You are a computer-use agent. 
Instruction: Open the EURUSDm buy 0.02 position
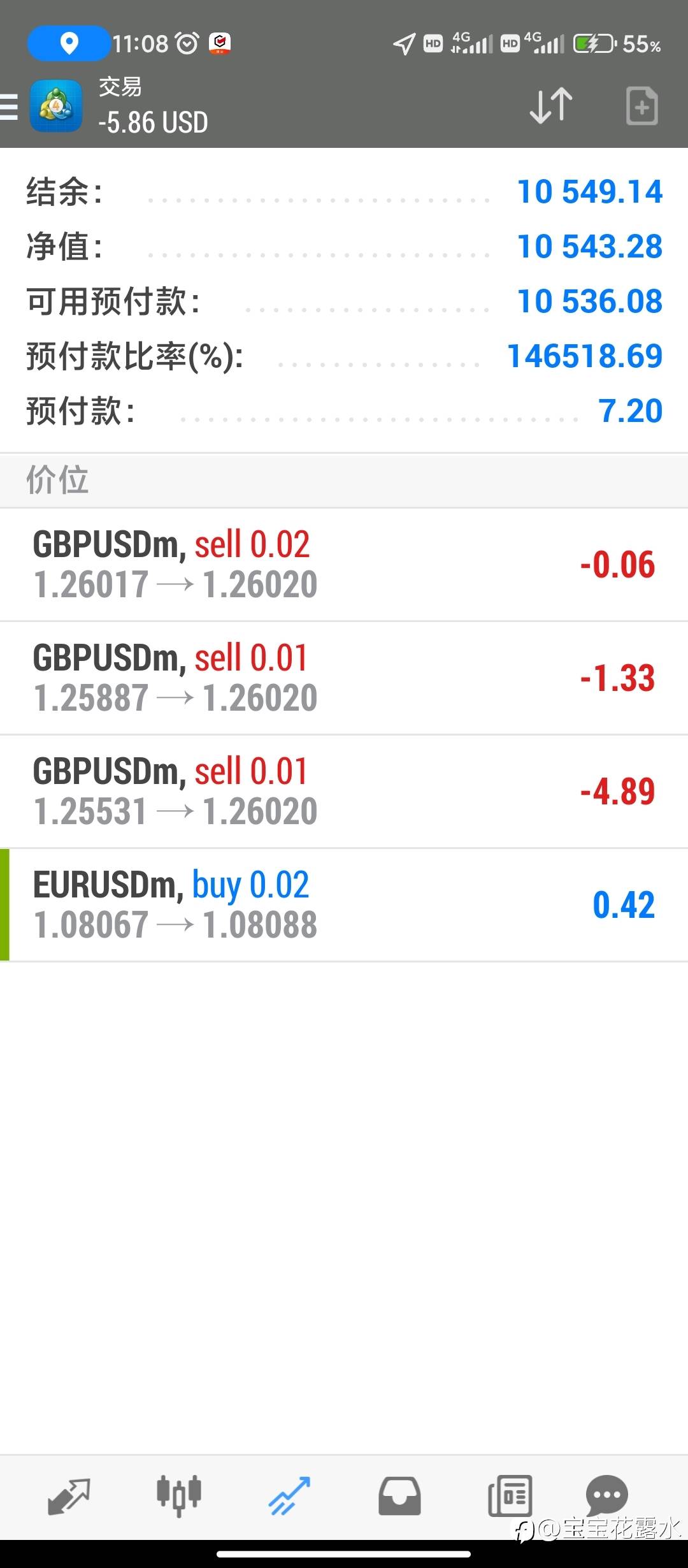[344, 905]
